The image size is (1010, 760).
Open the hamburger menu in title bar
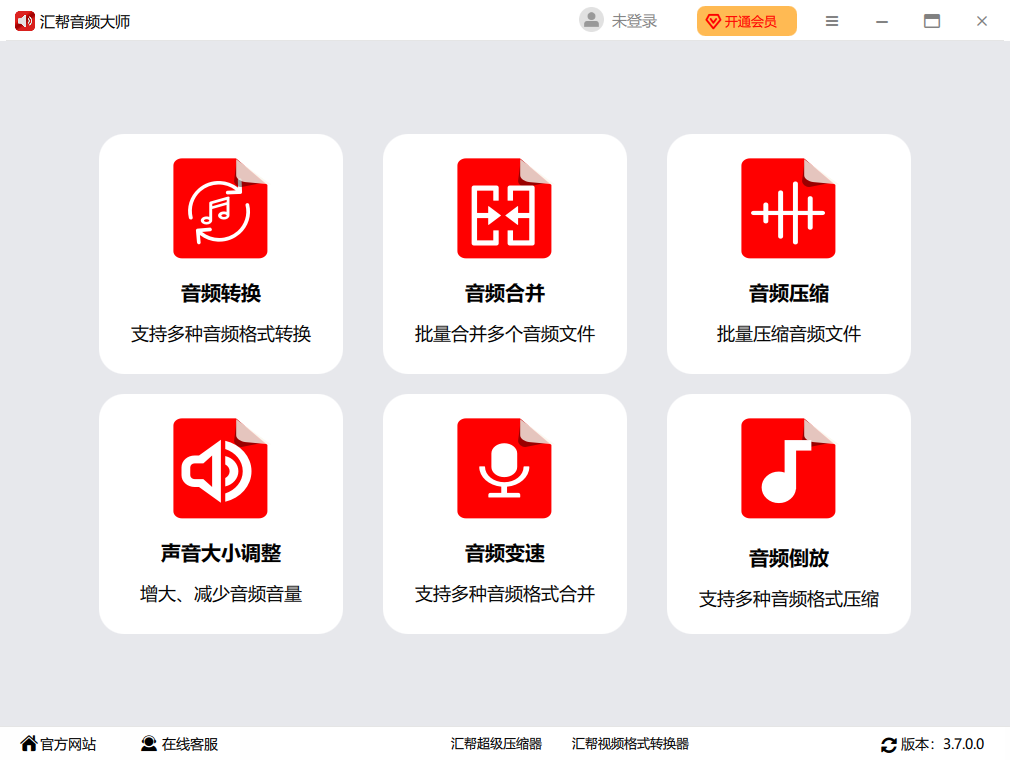pyautogui.click(x=832, y=21)
